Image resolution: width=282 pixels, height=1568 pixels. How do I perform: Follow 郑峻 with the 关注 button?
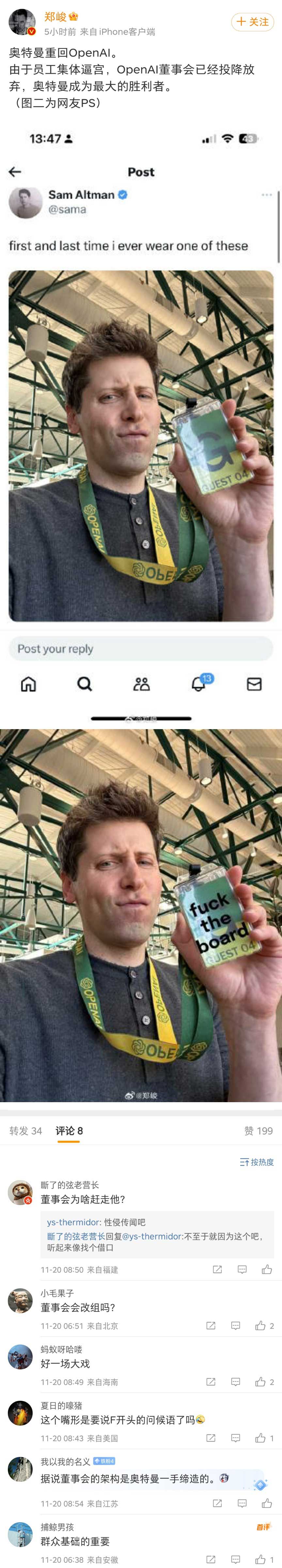tap(252, 22)
